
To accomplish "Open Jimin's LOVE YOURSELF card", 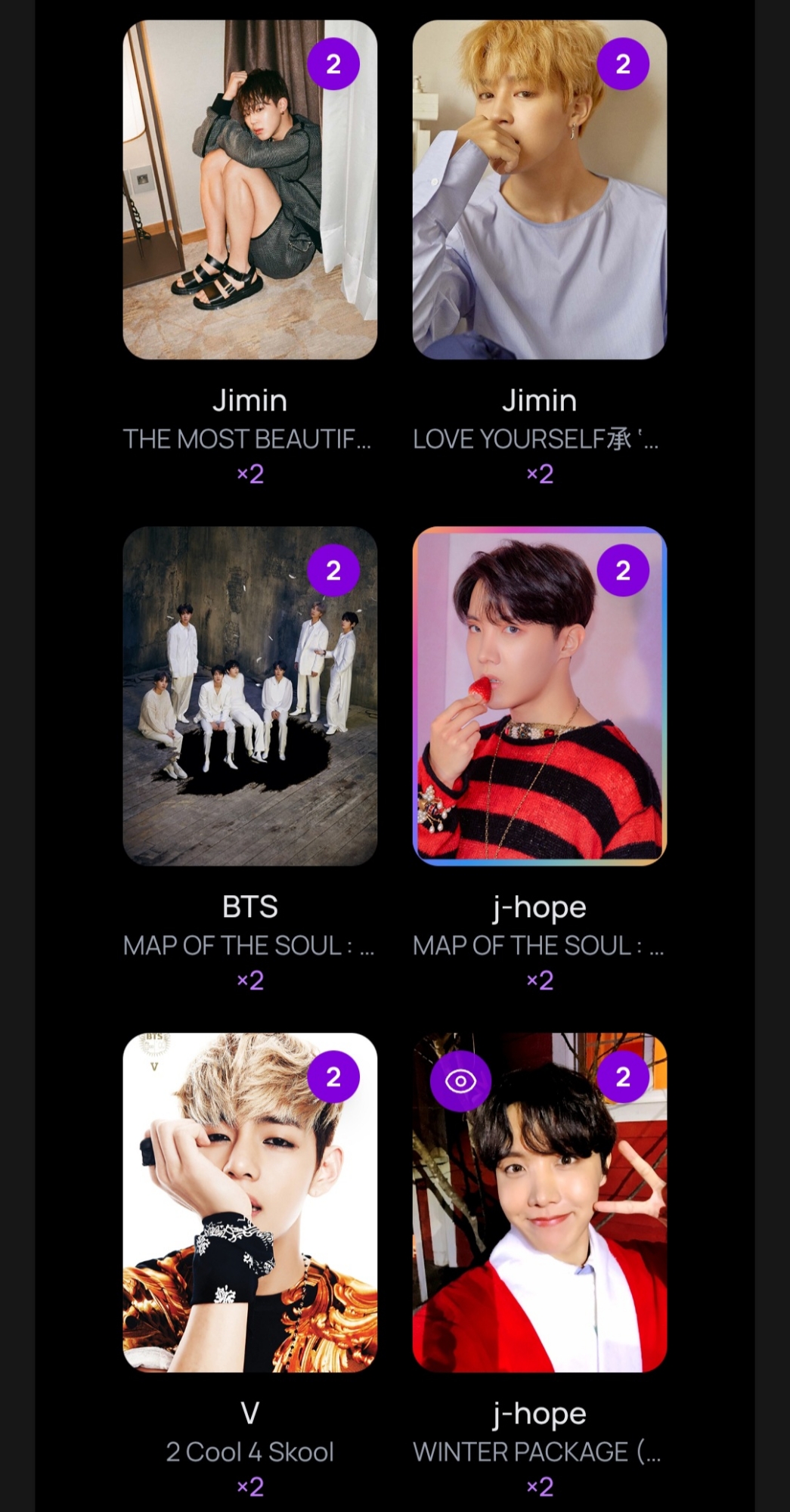I will pyautogui.click(x=539, y=190).
